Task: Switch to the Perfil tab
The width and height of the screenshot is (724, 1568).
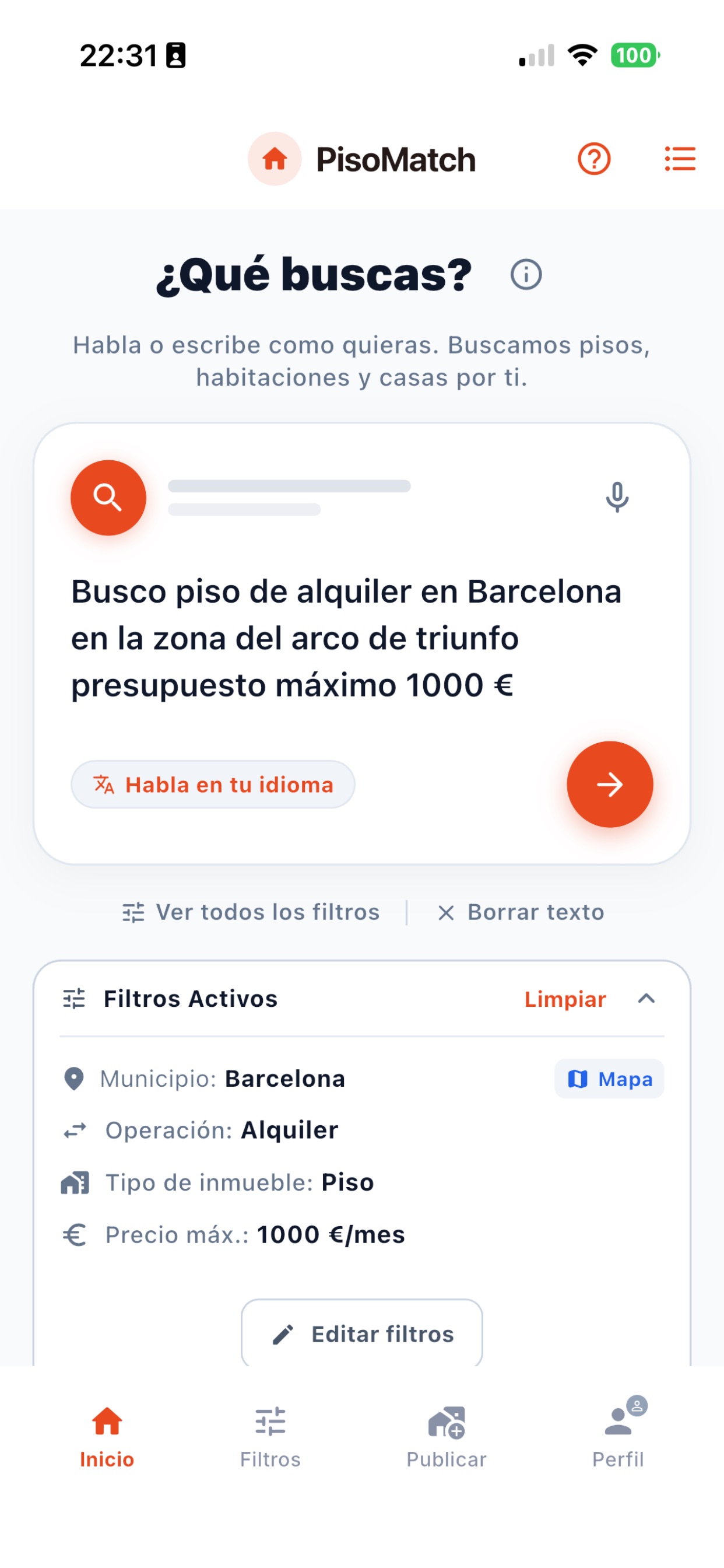Action: (618, 1438)
